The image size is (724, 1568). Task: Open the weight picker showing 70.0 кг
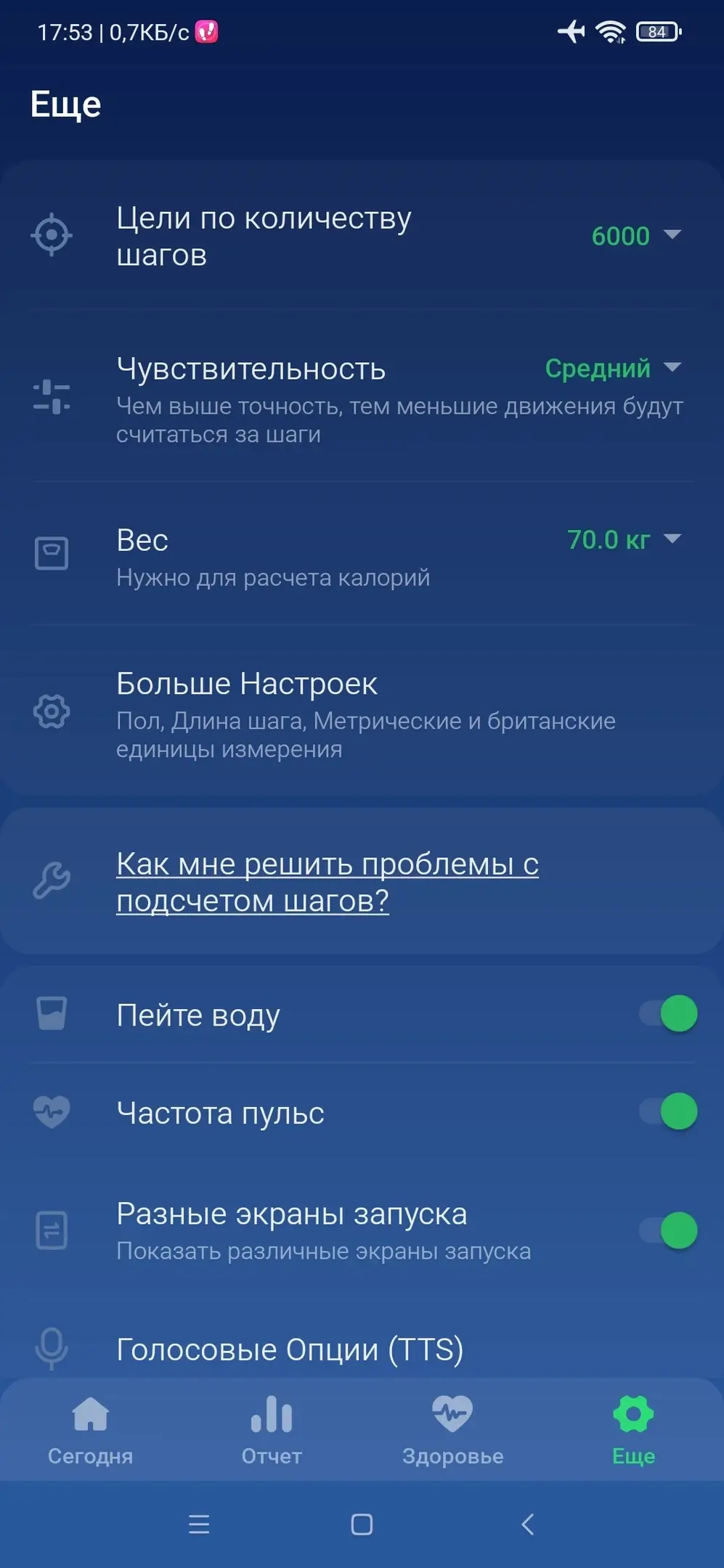click(x=623, y=540)
